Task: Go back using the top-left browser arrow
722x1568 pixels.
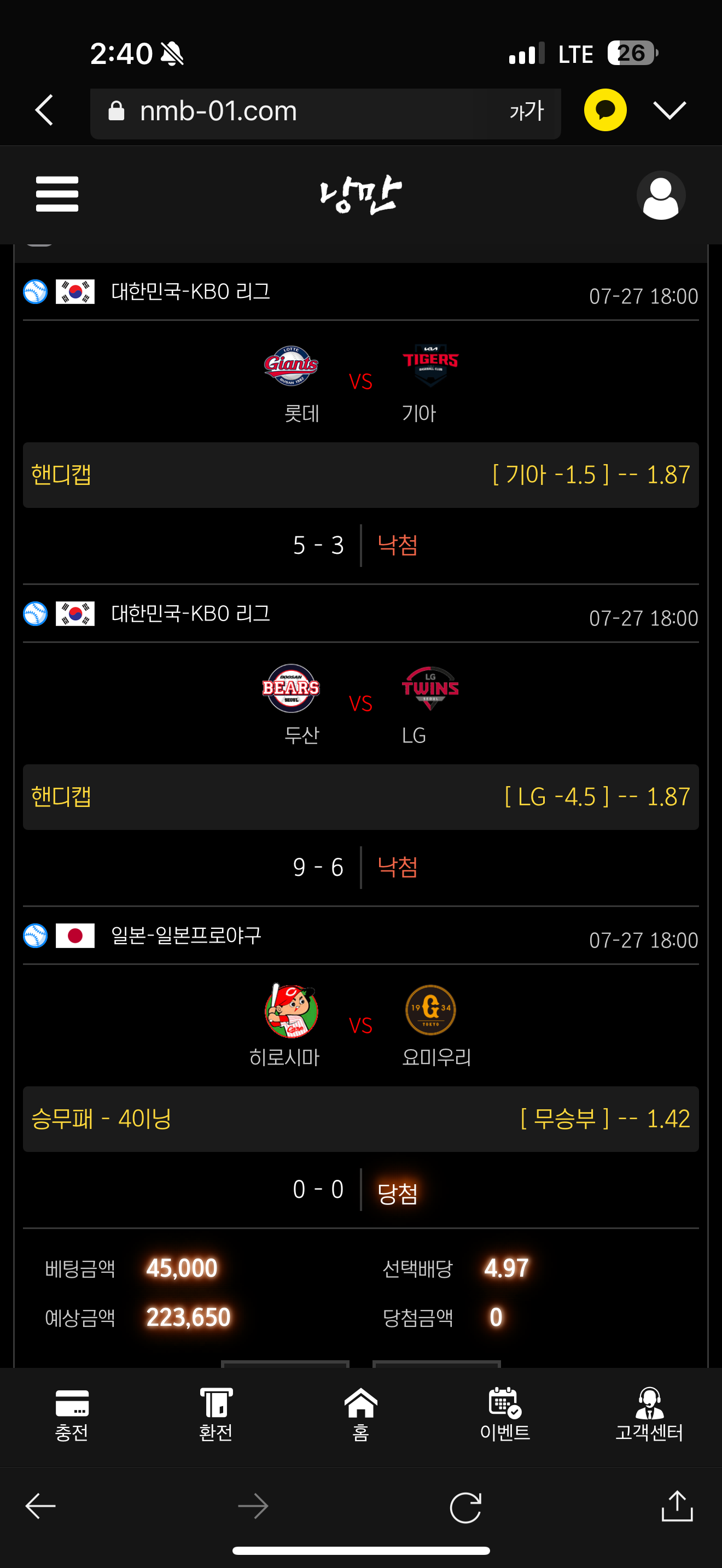Action: (44, 110)
